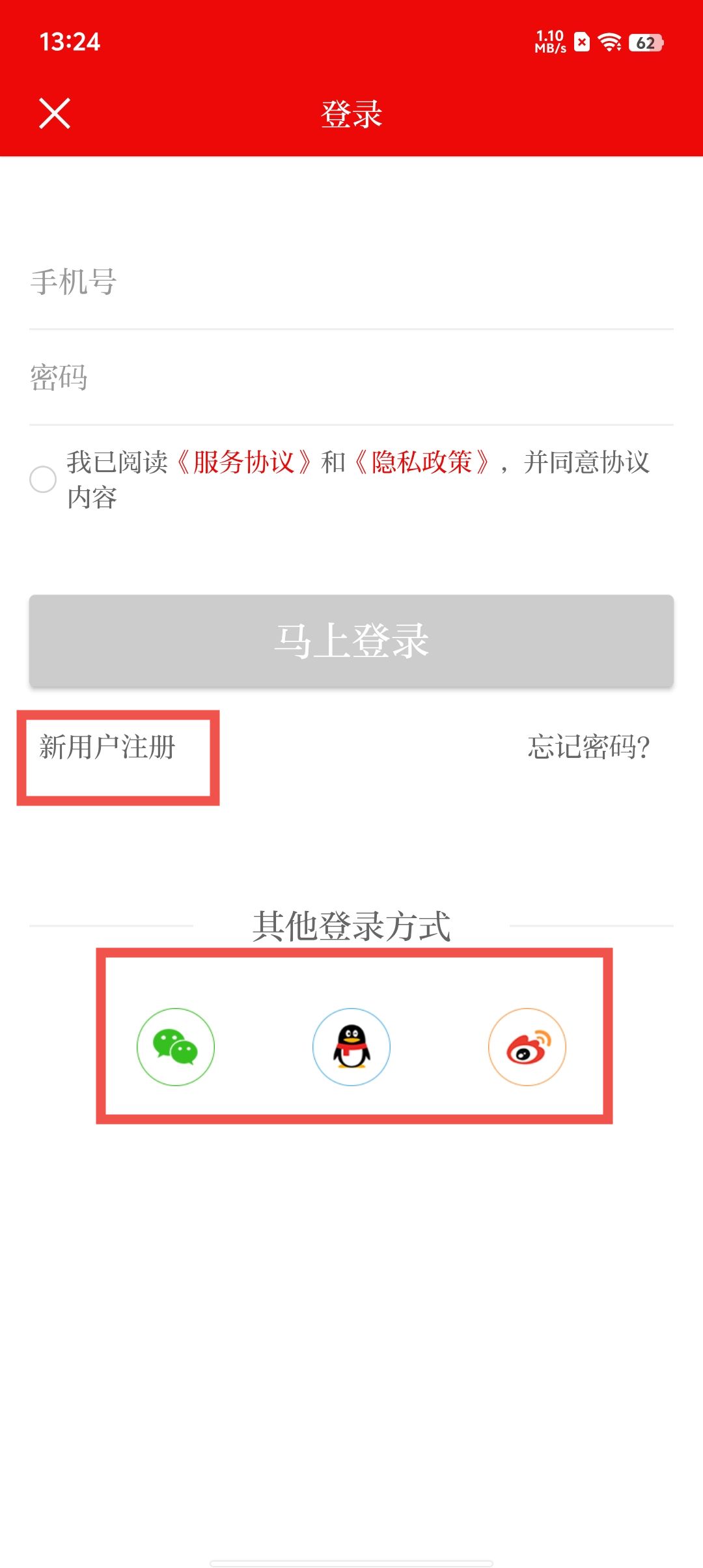This screenshot has width=703, height=1568.
Task: Log in with Weibo
Action: [527, 1047]
